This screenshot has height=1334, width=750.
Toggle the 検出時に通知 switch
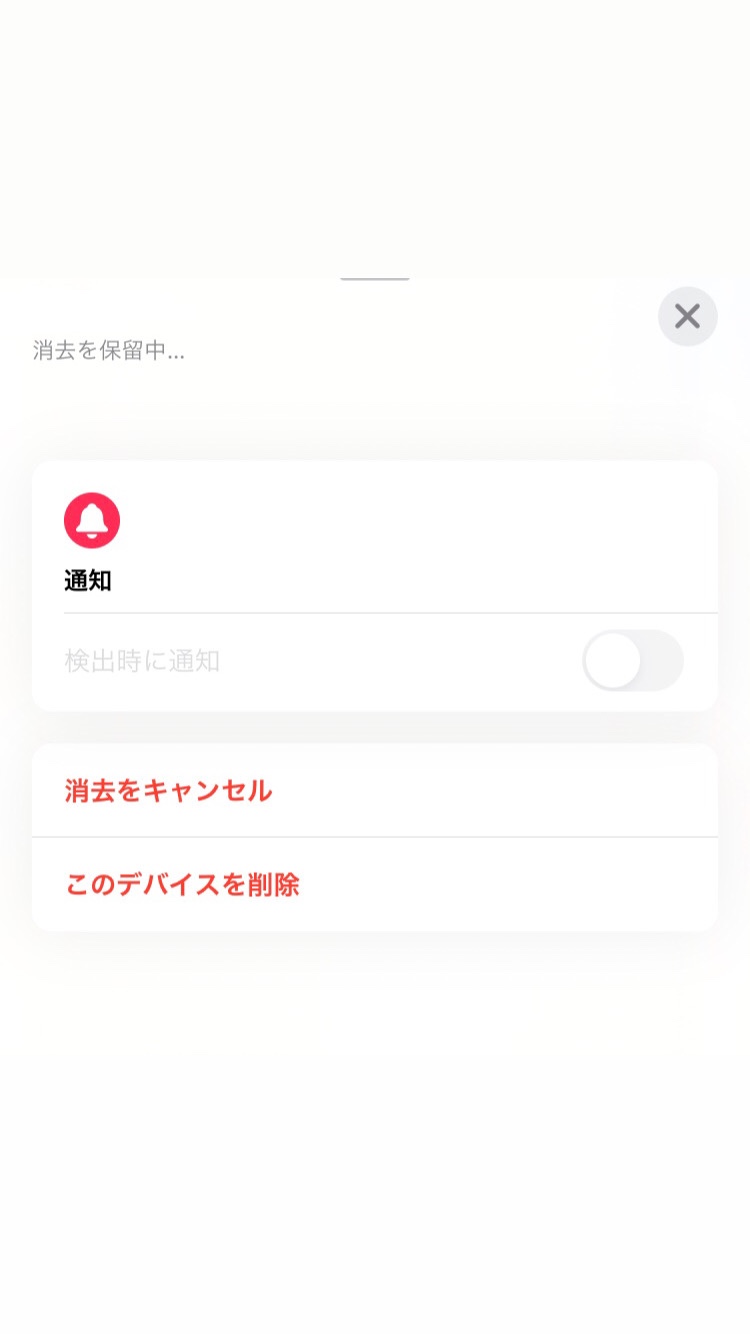point(632,661)
